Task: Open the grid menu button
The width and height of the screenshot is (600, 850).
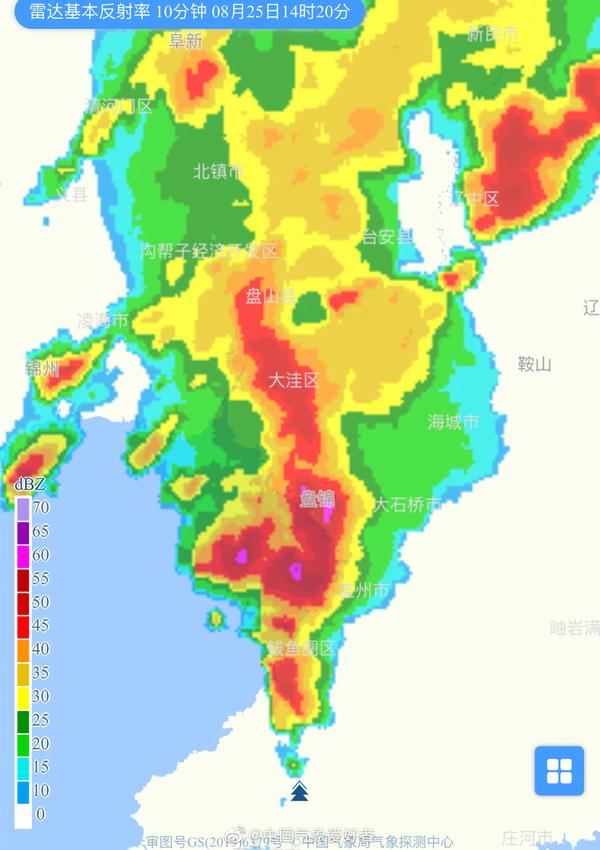Action: click(x=559, y=771)
